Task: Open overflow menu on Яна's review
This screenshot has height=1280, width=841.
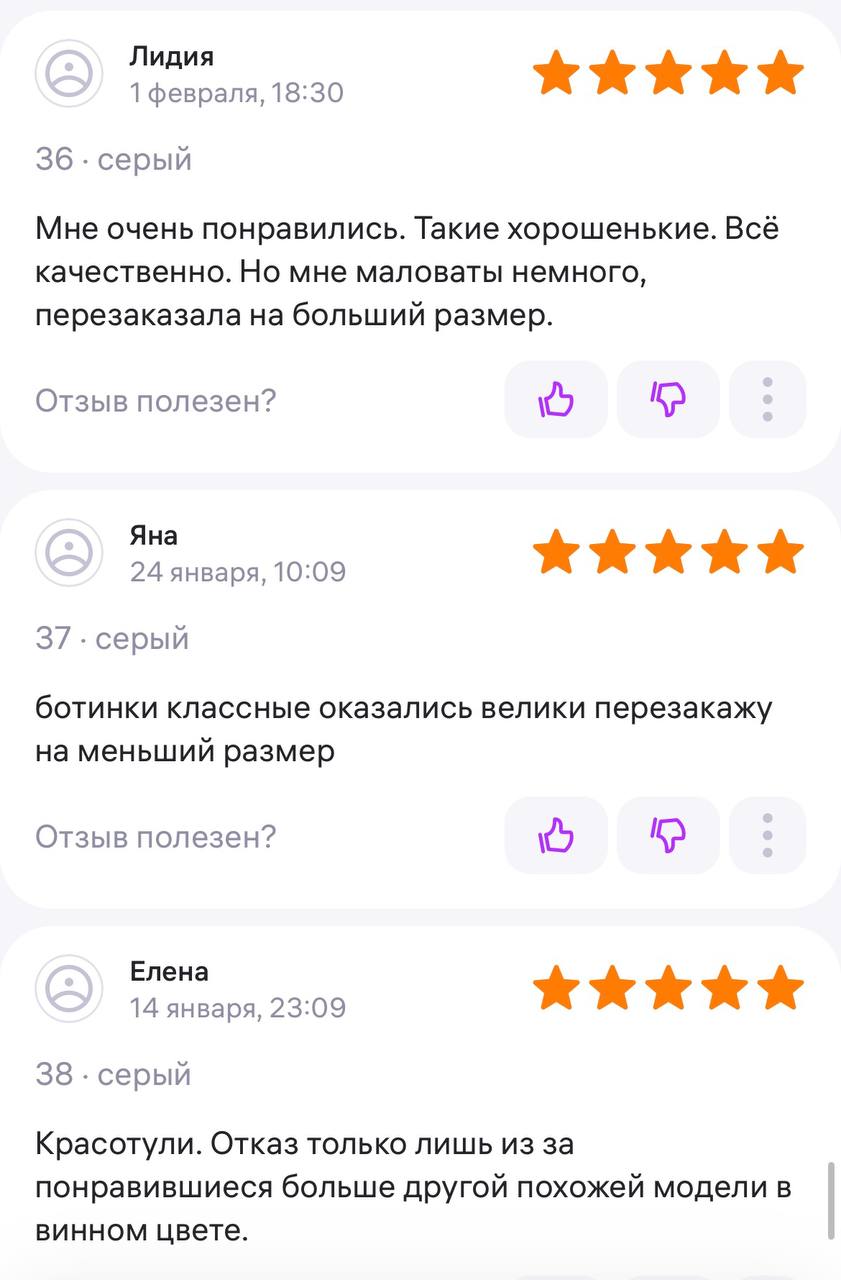Action: [767, 835]
